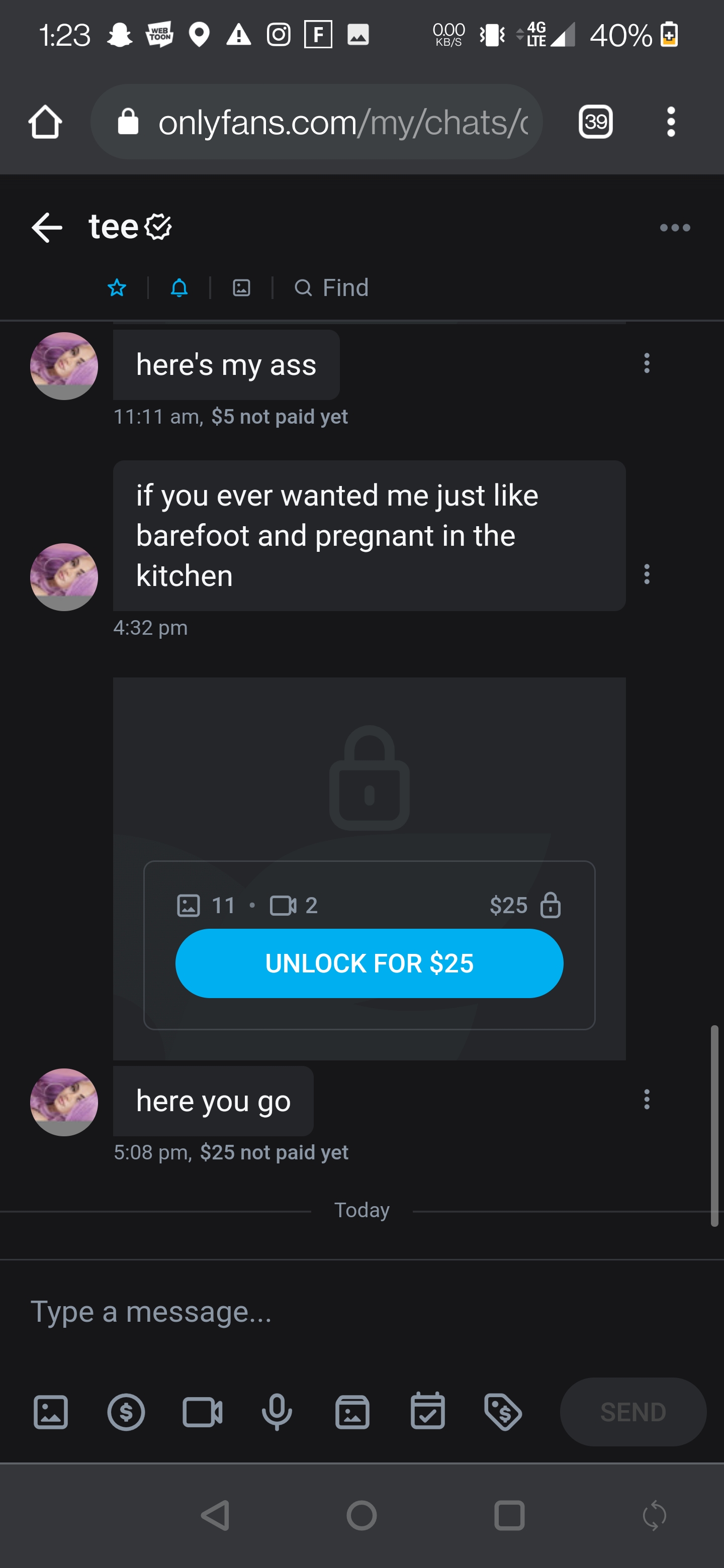
Task: Open options for the 'here's my ass' message
Action: coord(647,363)
